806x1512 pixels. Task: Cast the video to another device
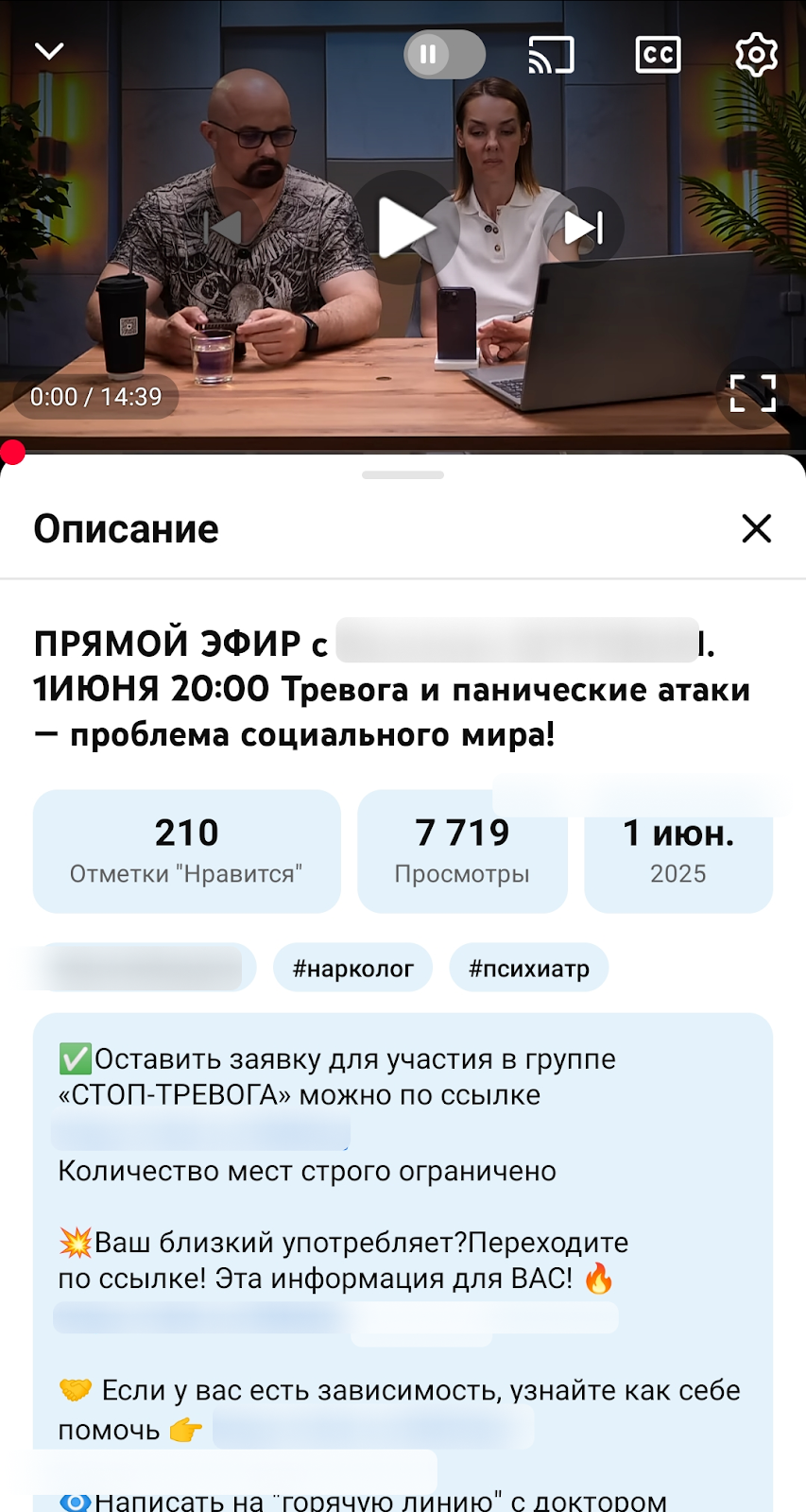(x=551, y=55)
